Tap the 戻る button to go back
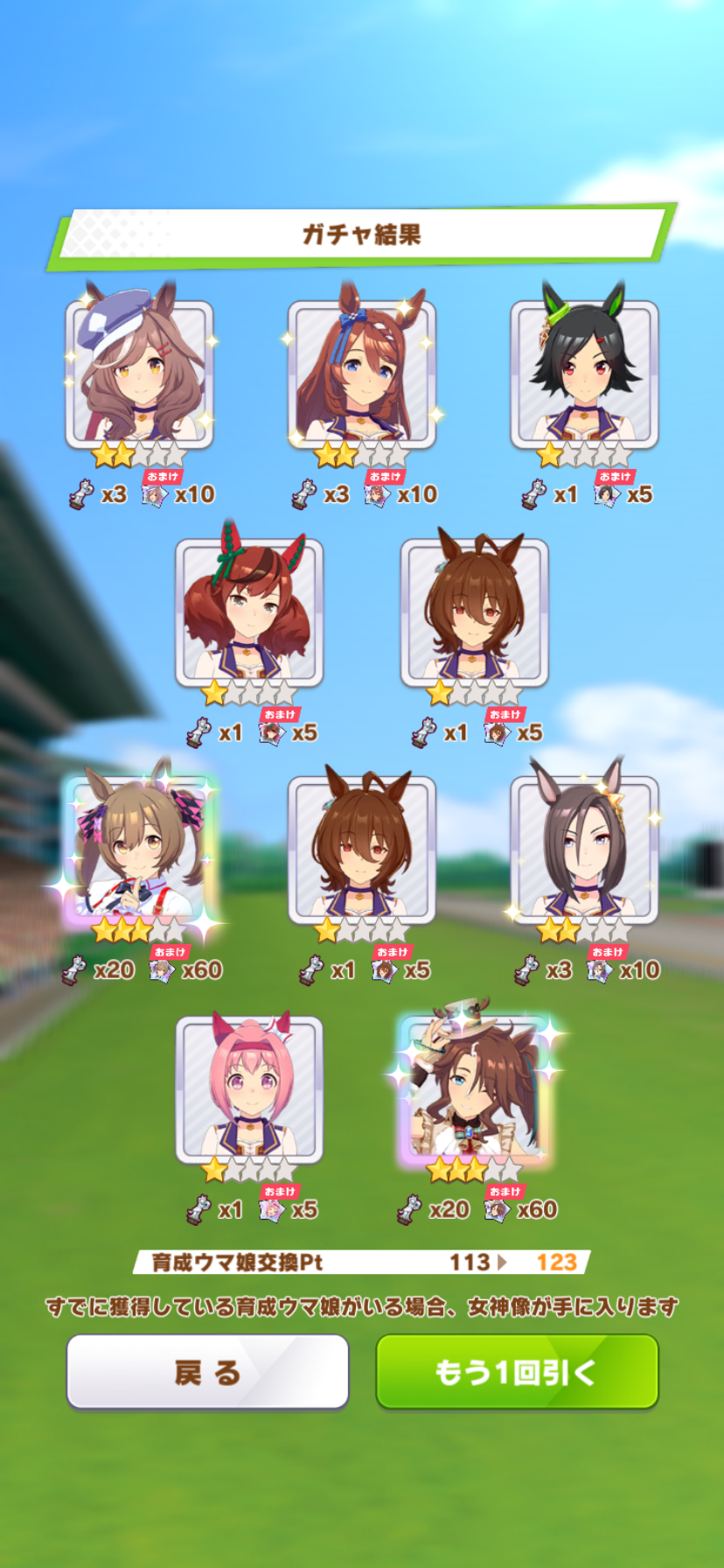Viewport: 724px width, 1568px height. 207,1371
